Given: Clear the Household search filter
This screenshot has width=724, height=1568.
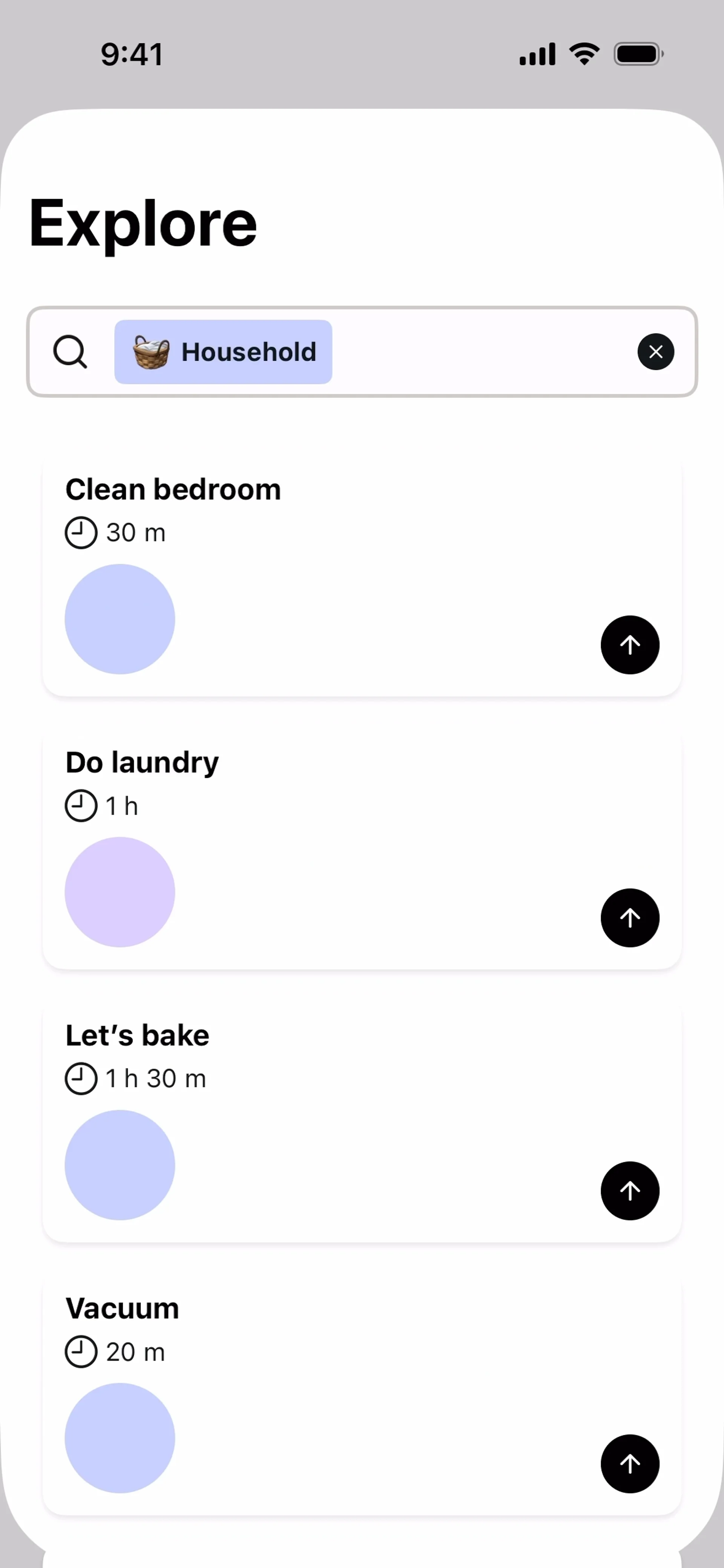Looking at the screenshot, I should tap(655, 352).
